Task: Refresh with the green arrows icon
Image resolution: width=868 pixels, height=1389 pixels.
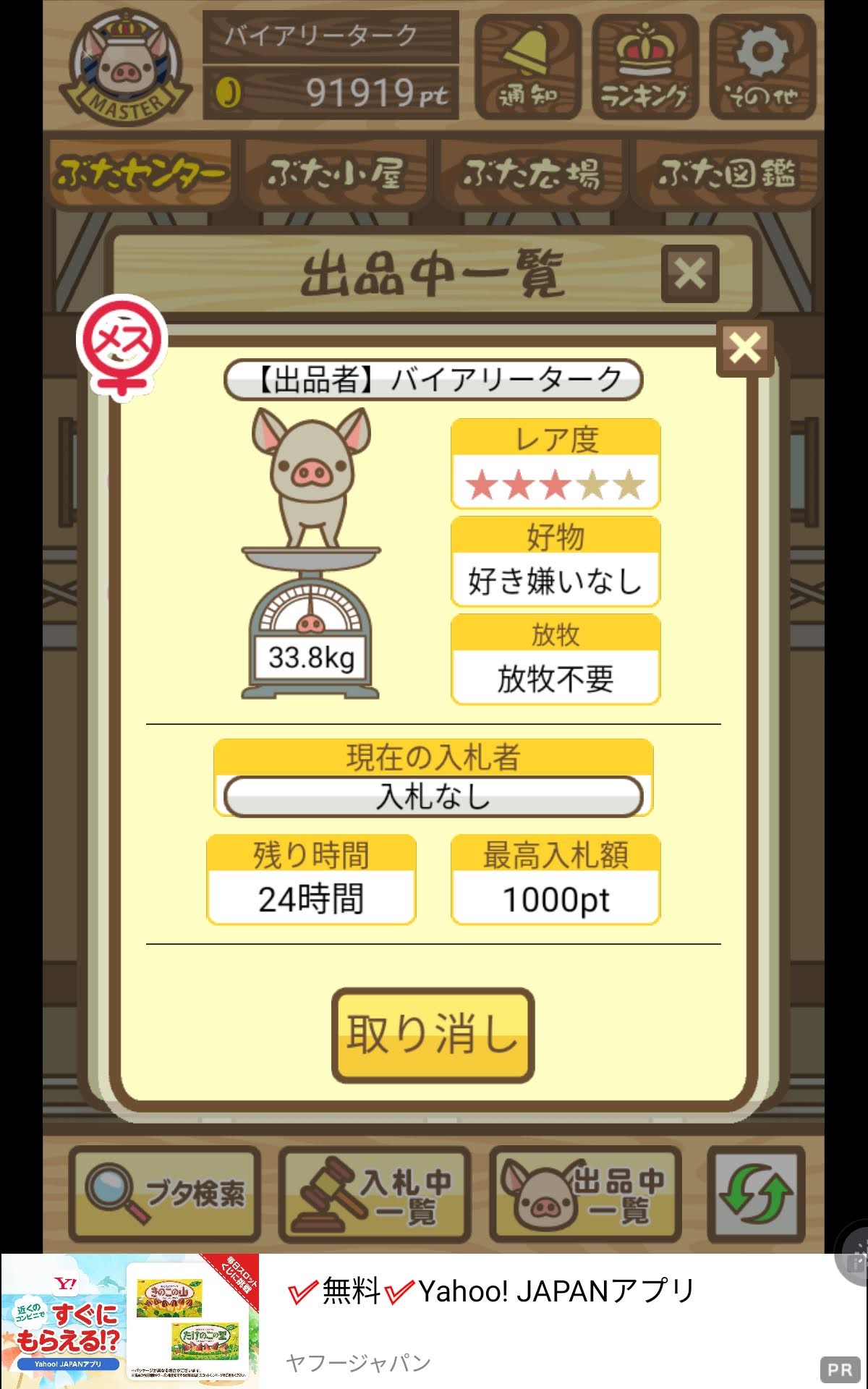Action: (756, 1194)
